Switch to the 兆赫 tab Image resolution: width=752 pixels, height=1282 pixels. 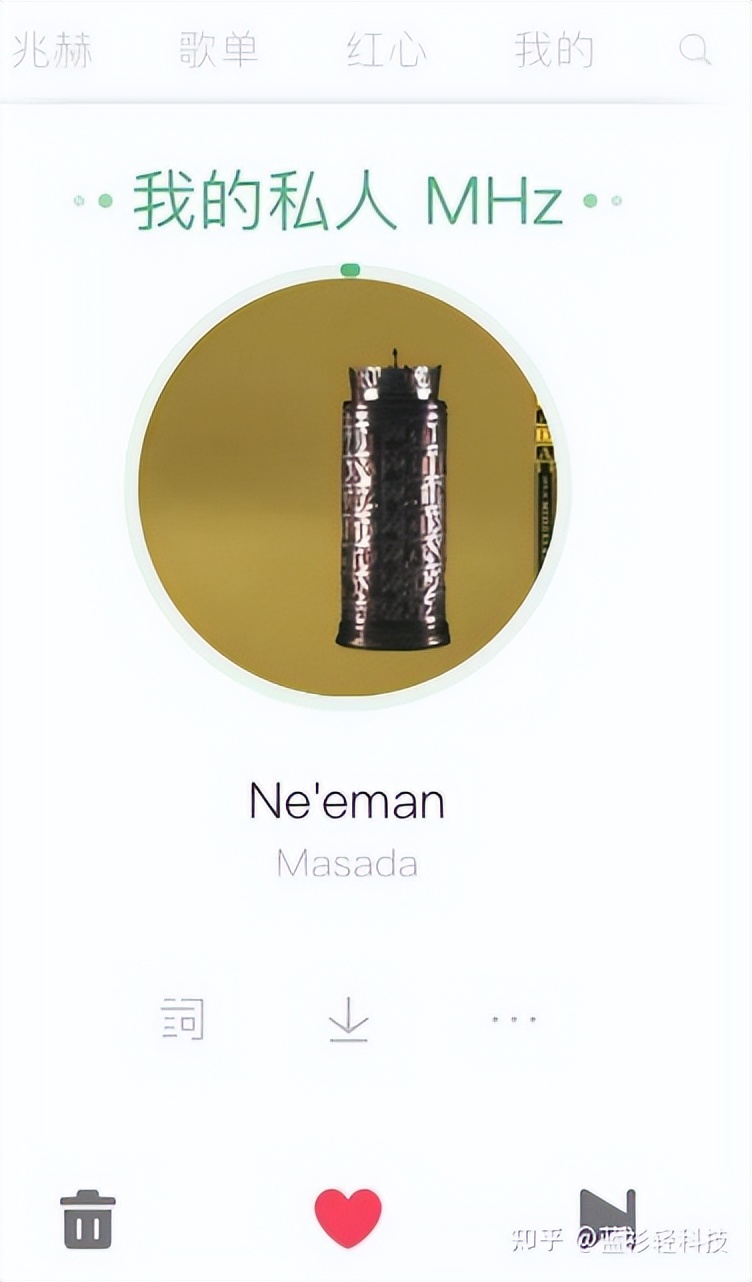point(52,49)
